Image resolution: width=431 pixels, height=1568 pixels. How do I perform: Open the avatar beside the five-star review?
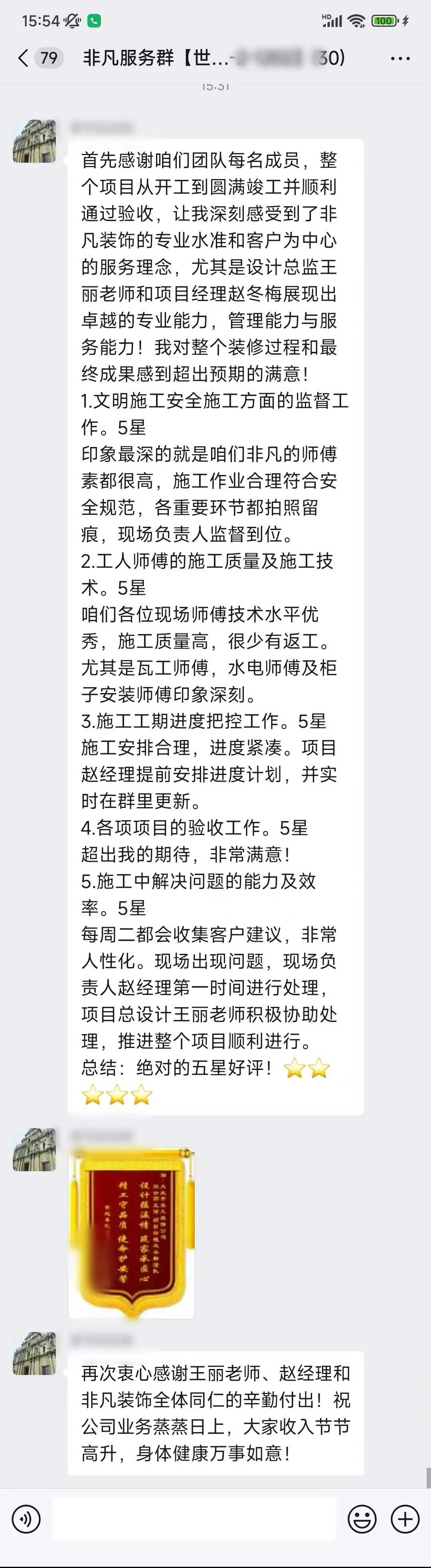coord(34,141)
